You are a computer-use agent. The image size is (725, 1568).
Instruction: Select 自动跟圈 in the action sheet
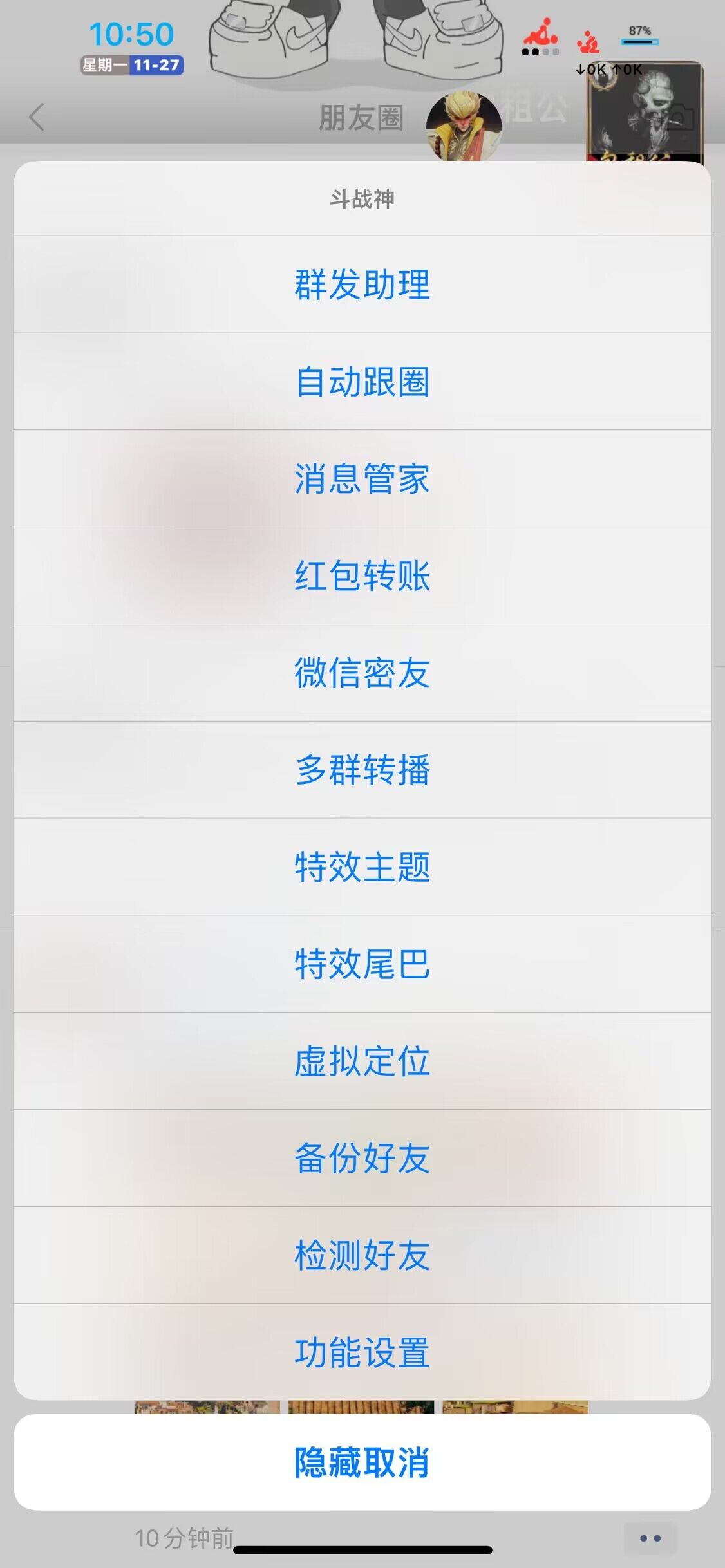[362, 381]
